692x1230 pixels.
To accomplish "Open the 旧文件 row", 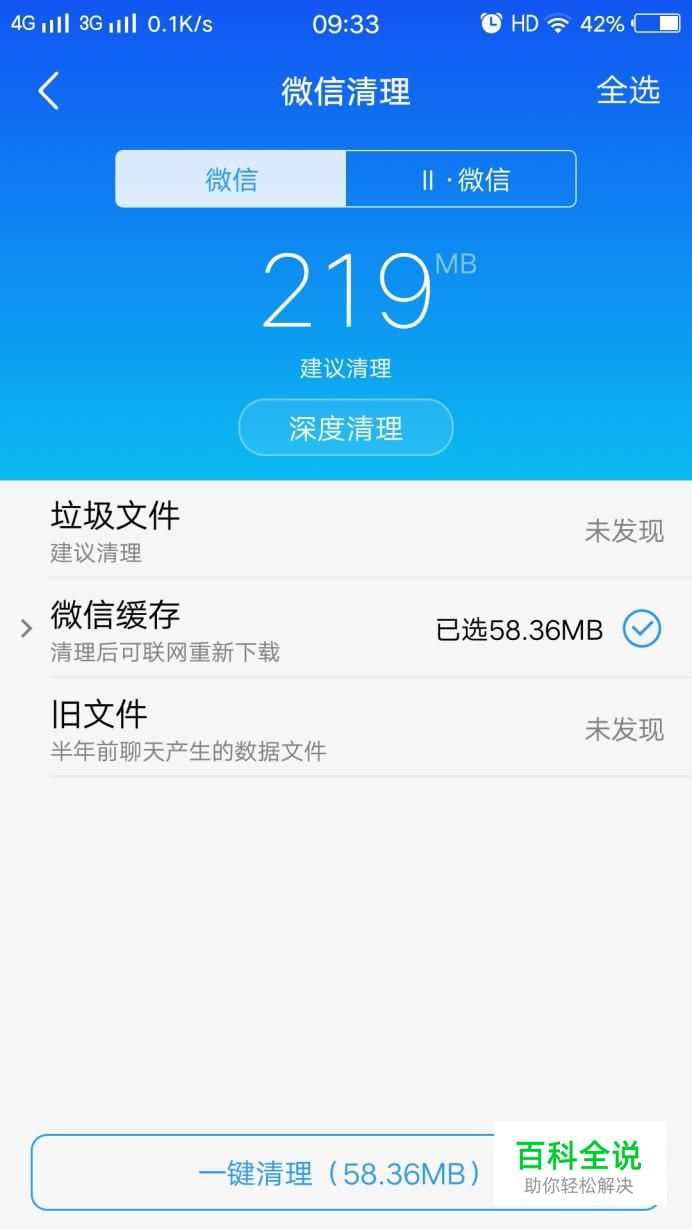I will [346, 728].
